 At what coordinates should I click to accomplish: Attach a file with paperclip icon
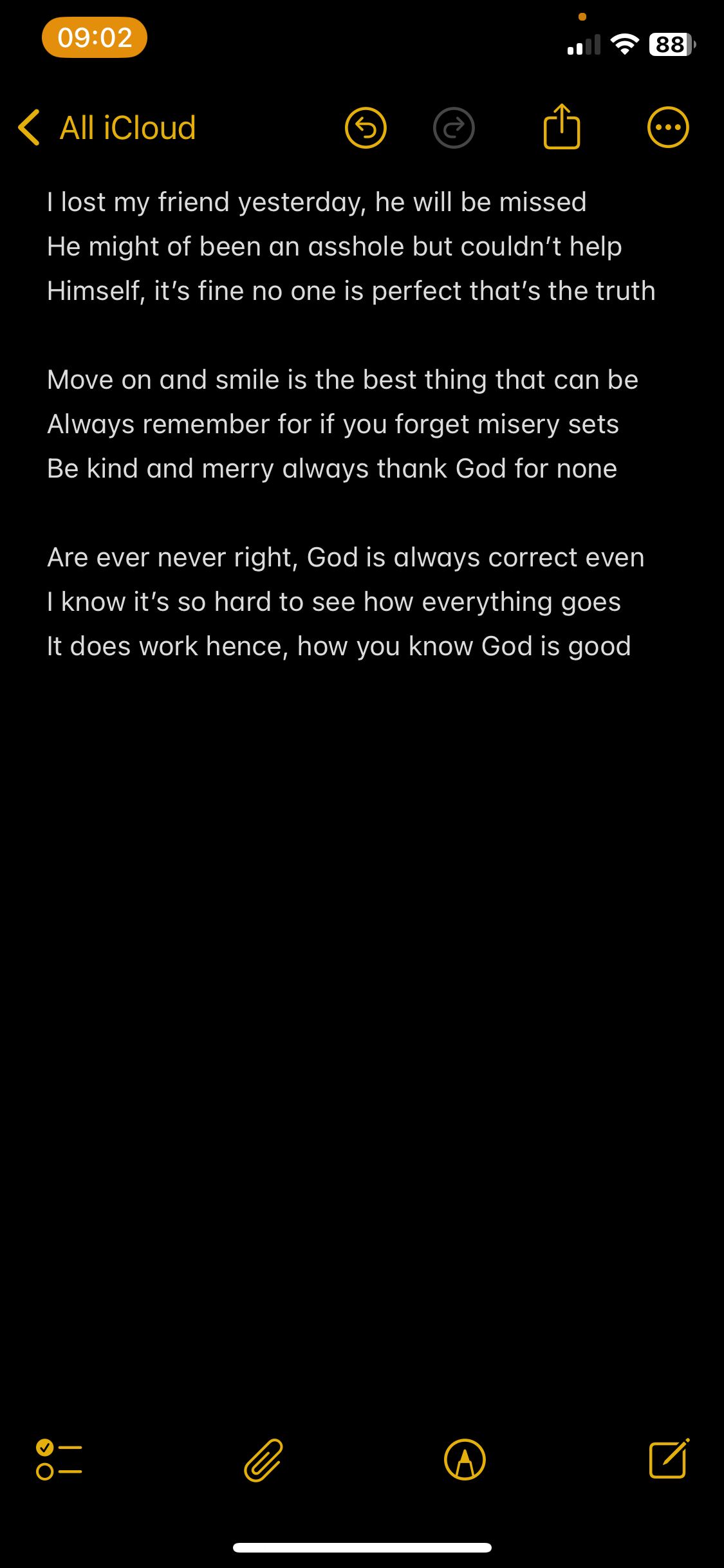coord(263,1459)
